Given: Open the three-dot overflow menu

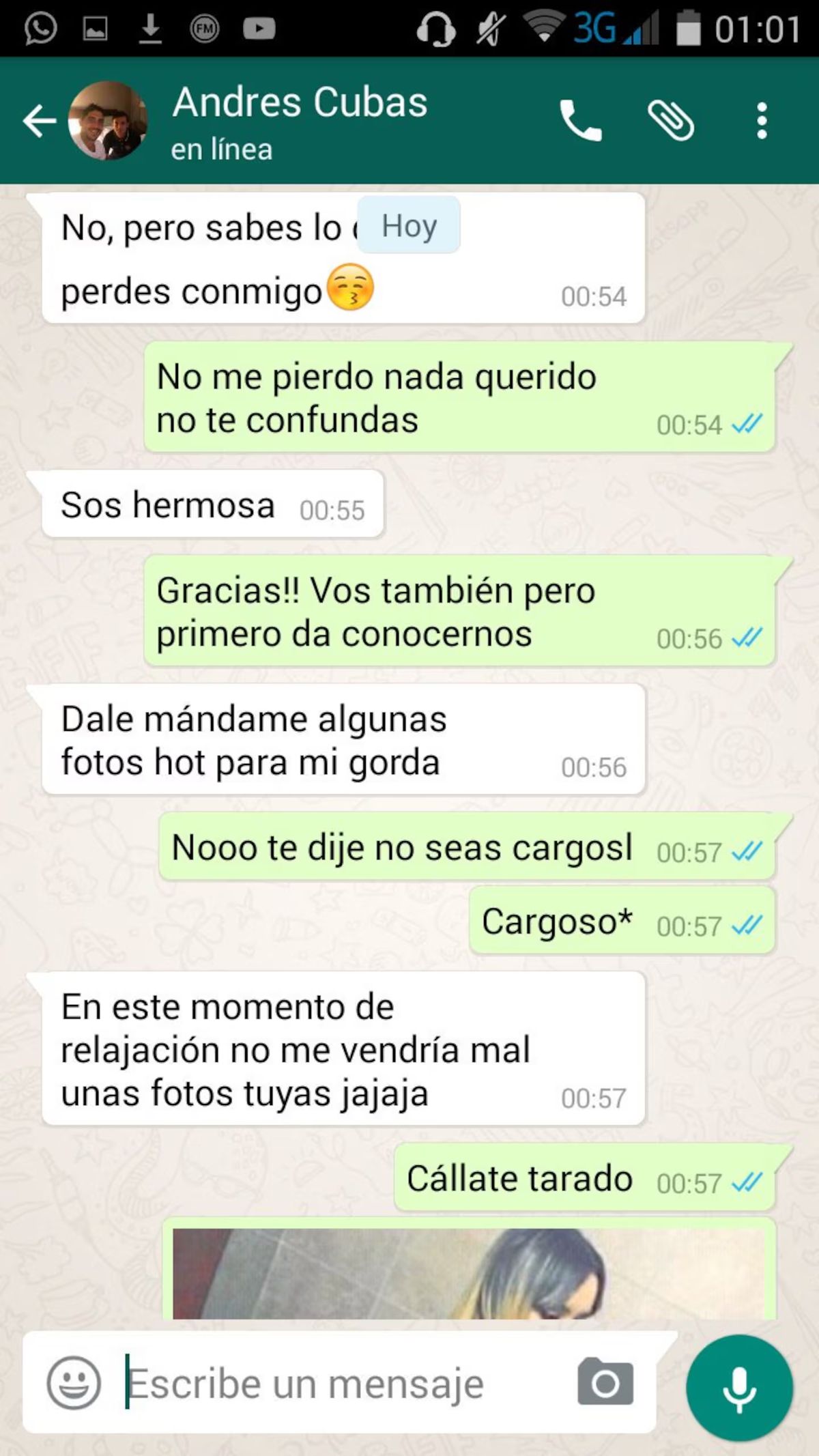Looking at the screenshot, I should (762, 121).
